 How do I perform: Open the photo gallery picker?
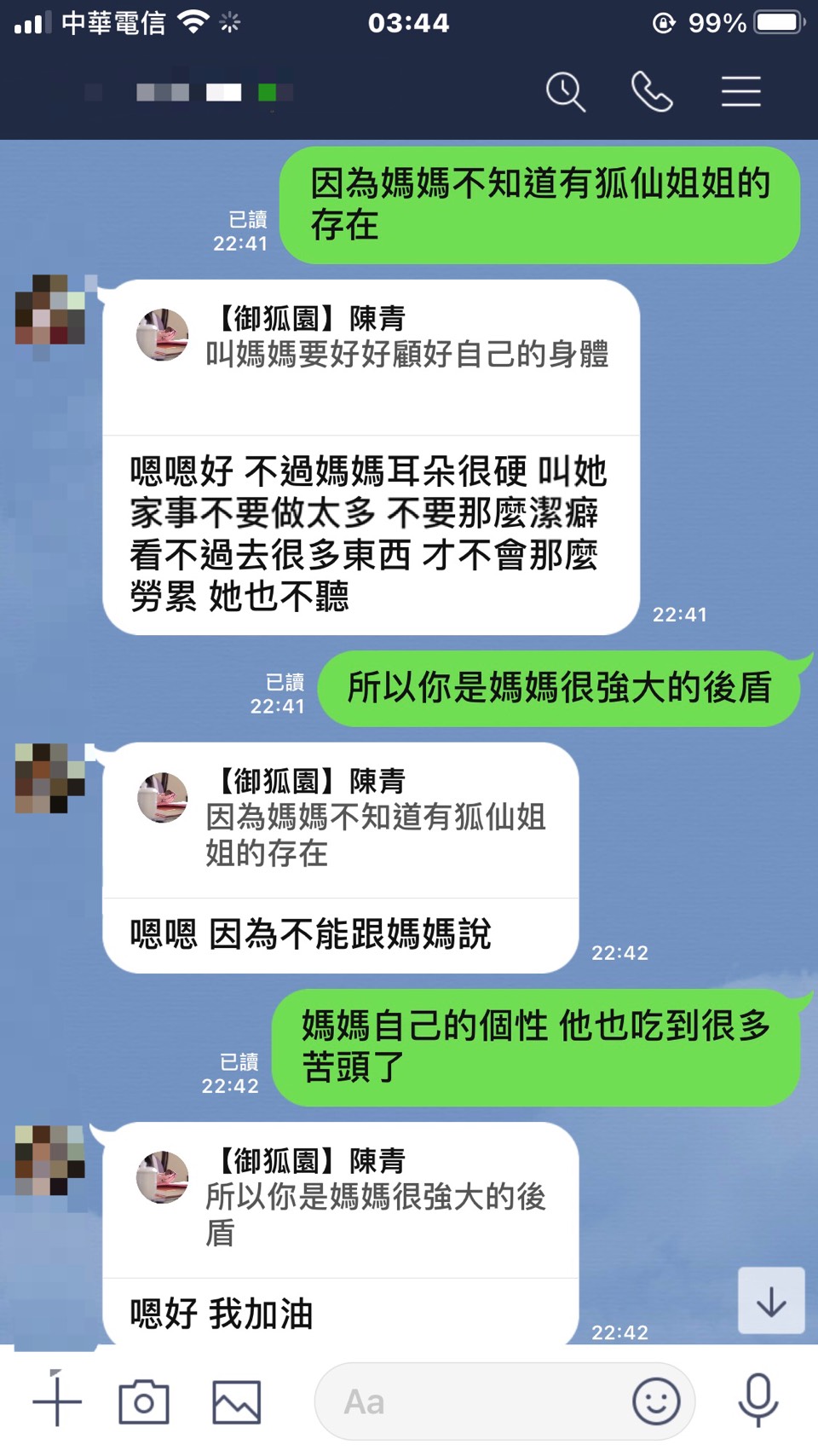coord(236,1401)
